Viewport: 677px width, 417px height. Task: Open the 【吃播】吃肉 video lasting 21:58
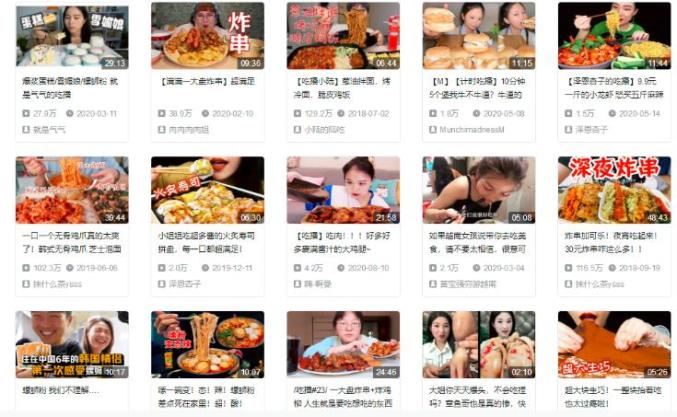[x=343, y=190]
